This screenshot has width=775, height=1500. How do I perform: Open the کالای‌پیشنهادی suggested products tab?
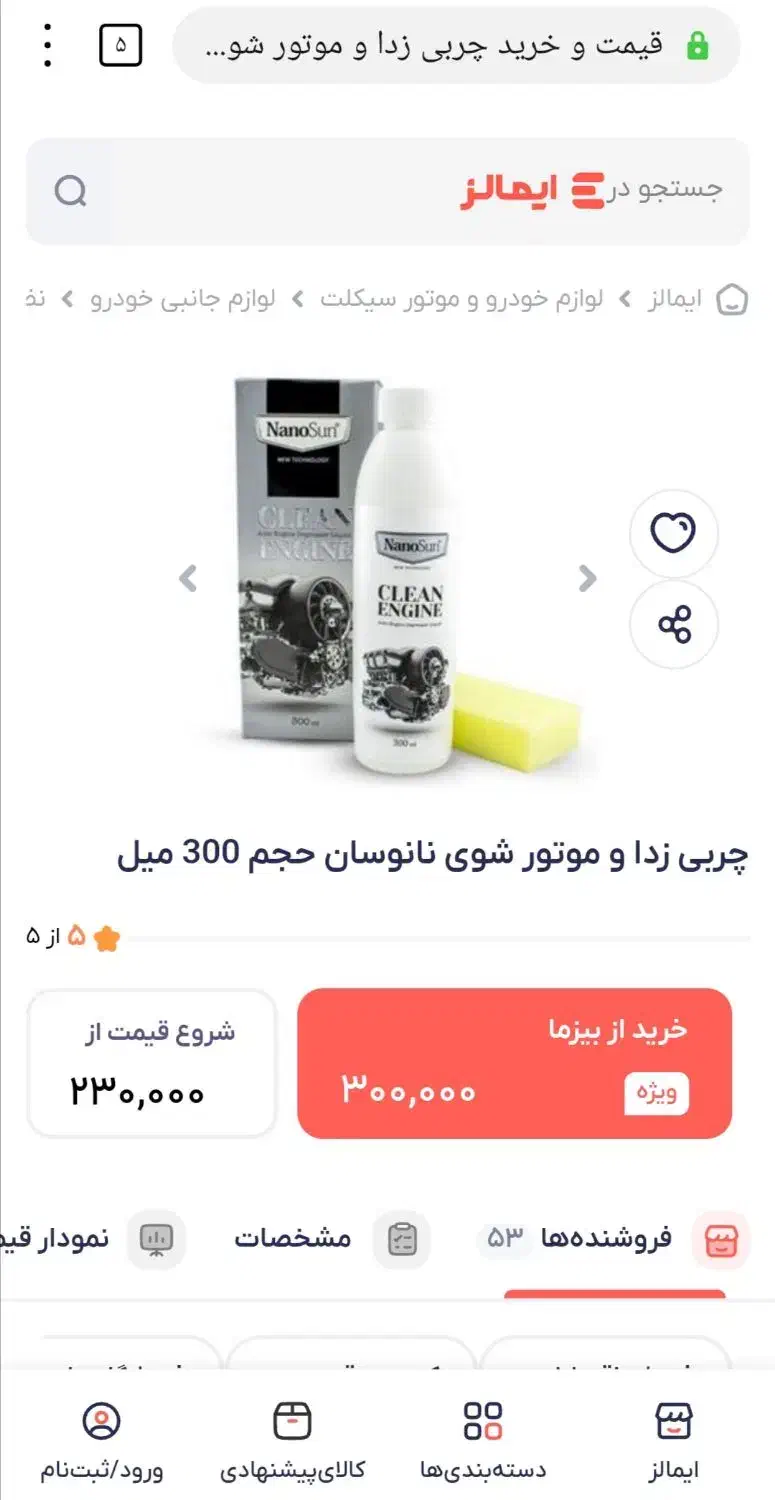292,1440
